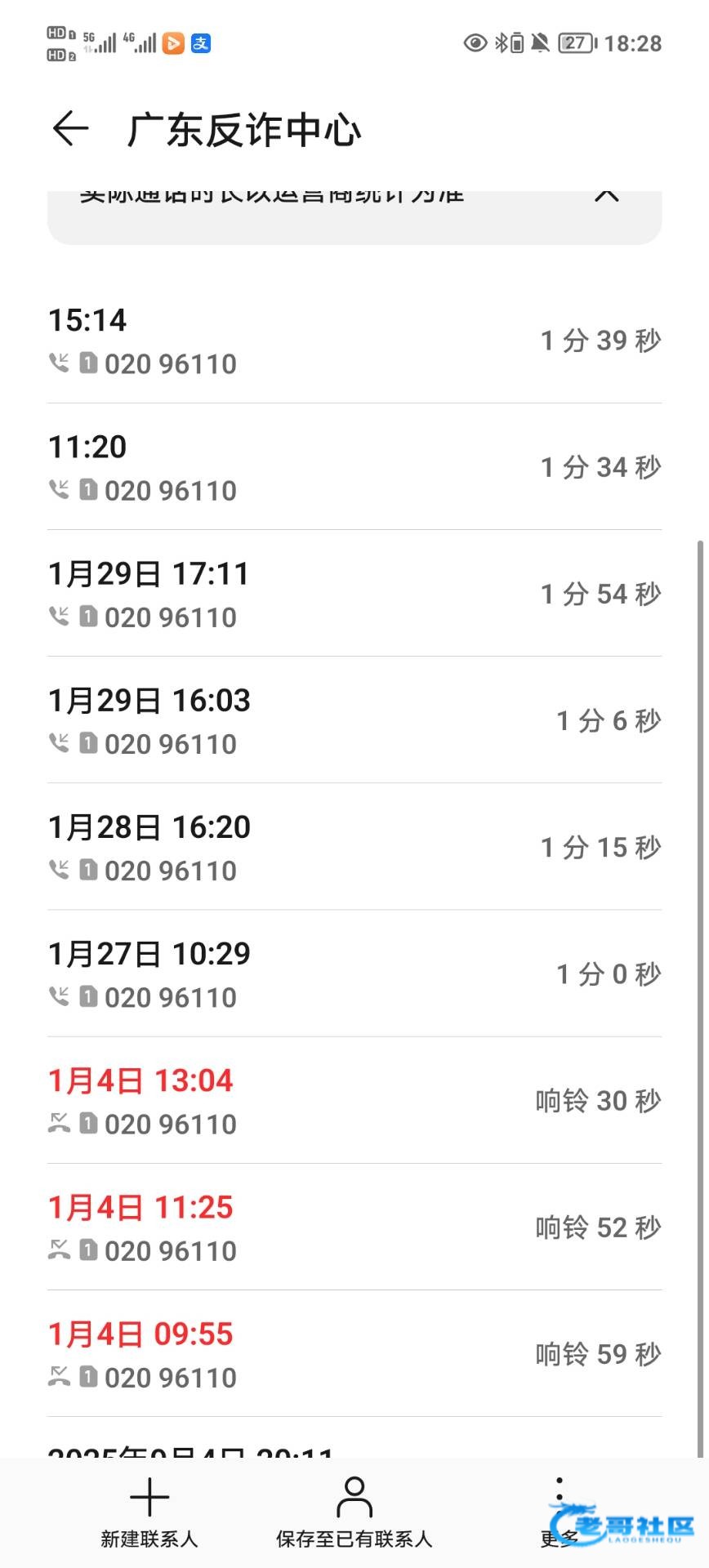Select the 1月29日 17:11 call entry
709x1568 pixels.
click(x=354, y=594)
